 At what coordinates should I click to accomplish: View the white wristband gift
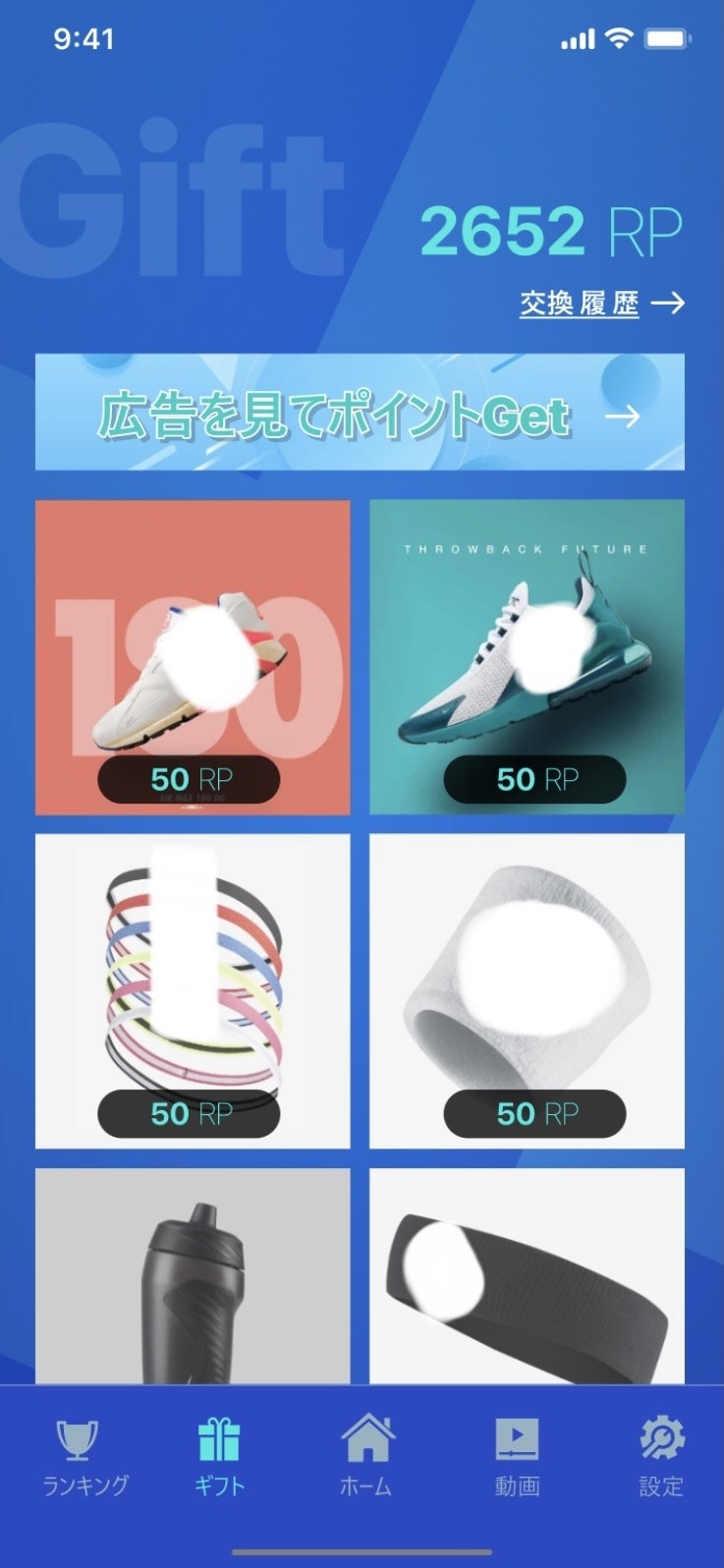527,990
